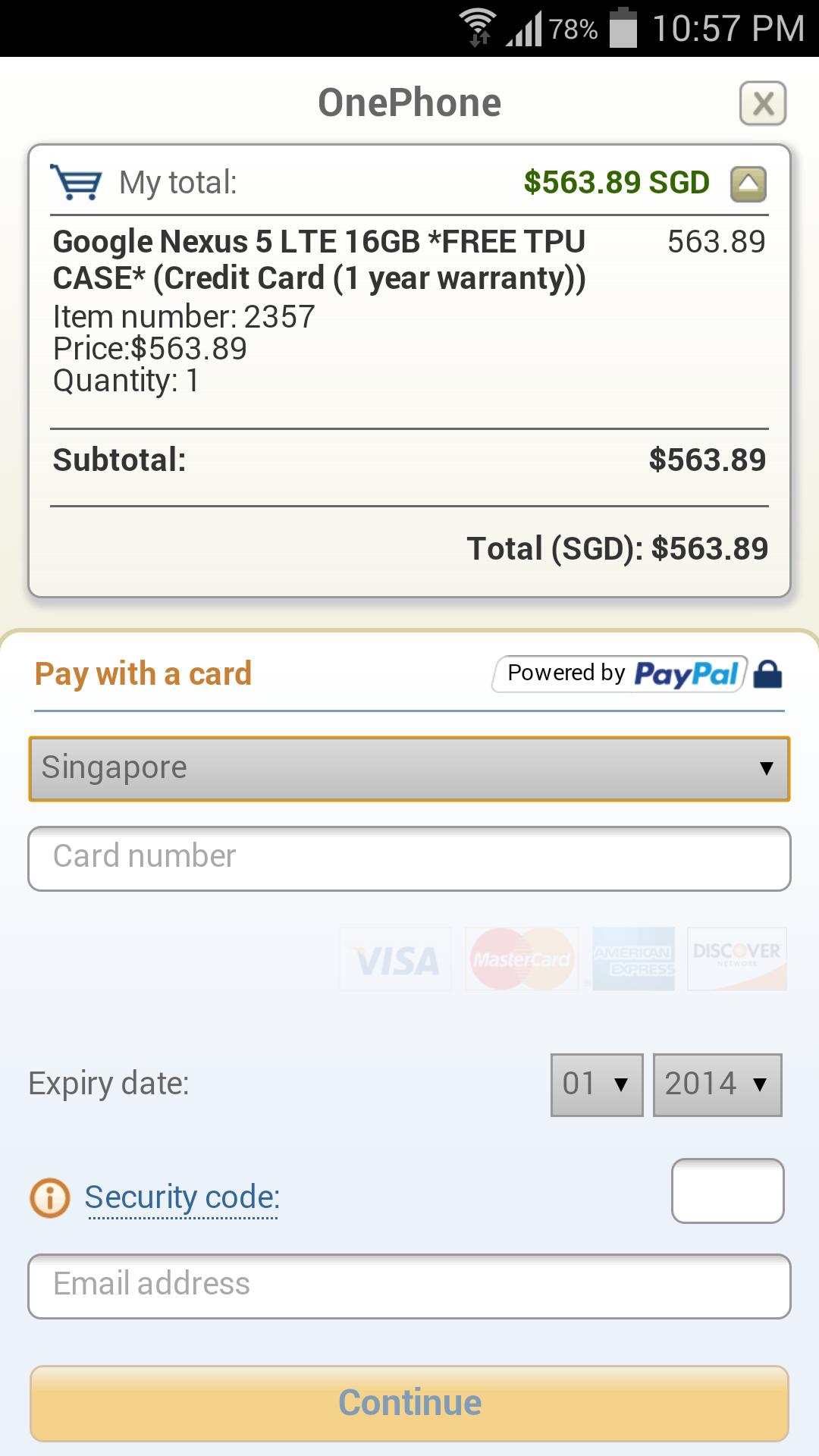
Task: Hit the Continue button
Action: coord(409,1403)
